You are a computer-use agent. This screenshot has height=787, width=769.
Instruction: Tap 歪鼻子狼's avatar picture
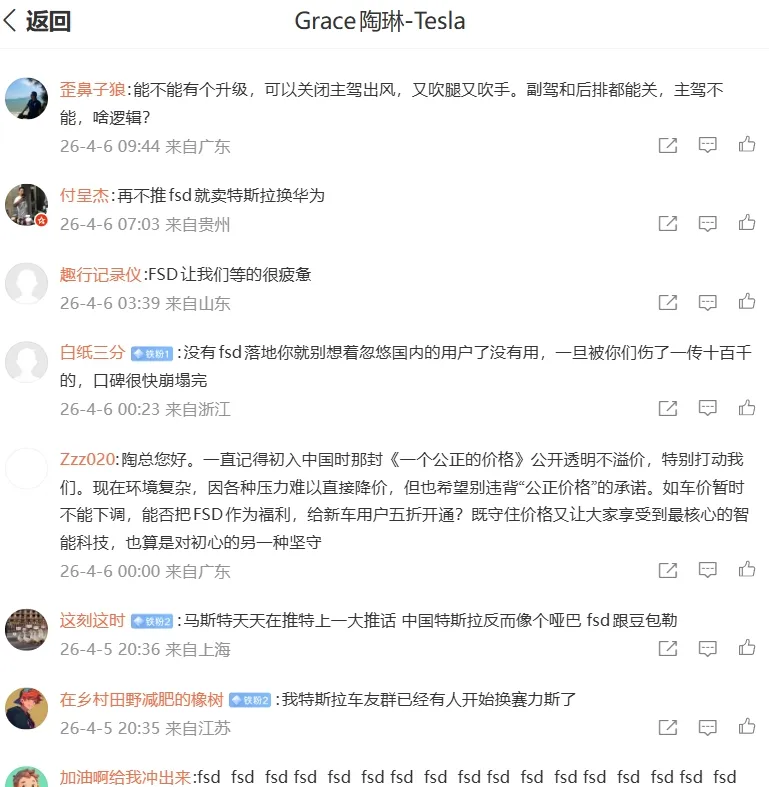[x=27, y=99]
